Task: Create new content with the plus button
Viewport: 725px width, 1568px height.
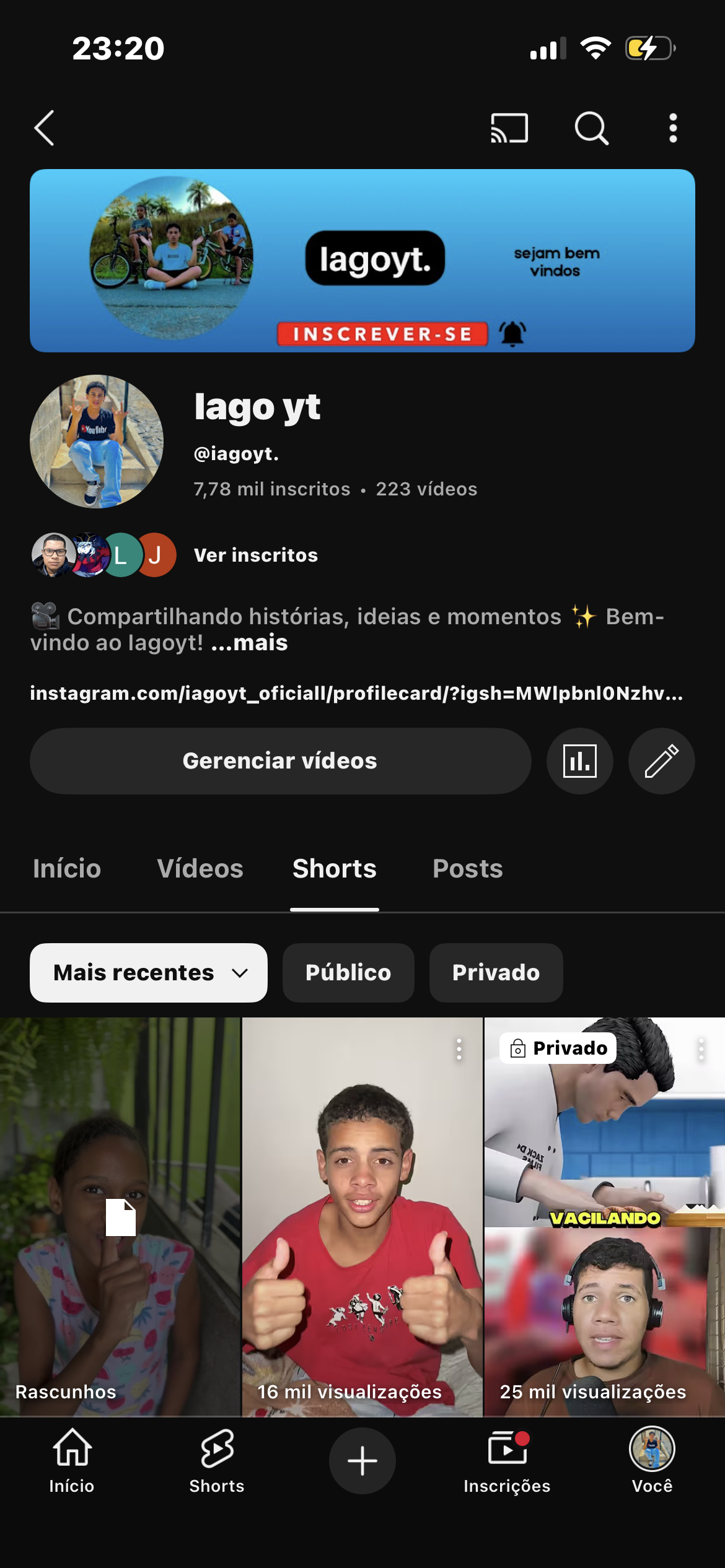Action: pyautogui.click(x=362, y=1461)
